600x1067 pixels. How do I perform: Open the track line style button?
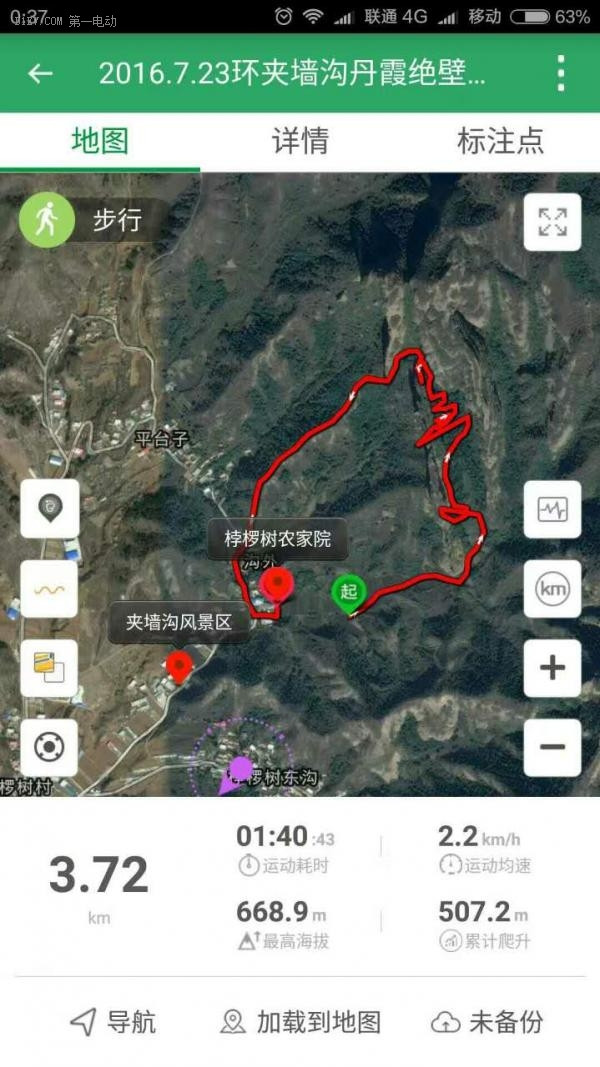coord(49,589)
